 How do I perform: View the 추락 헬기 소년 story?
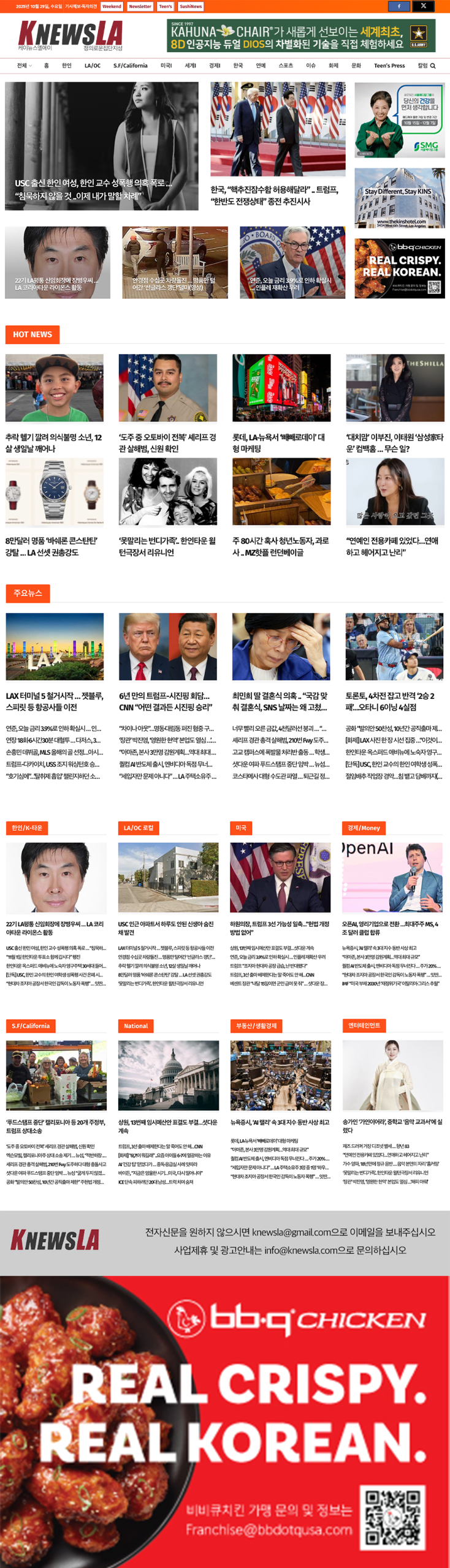tap(54, 443)
